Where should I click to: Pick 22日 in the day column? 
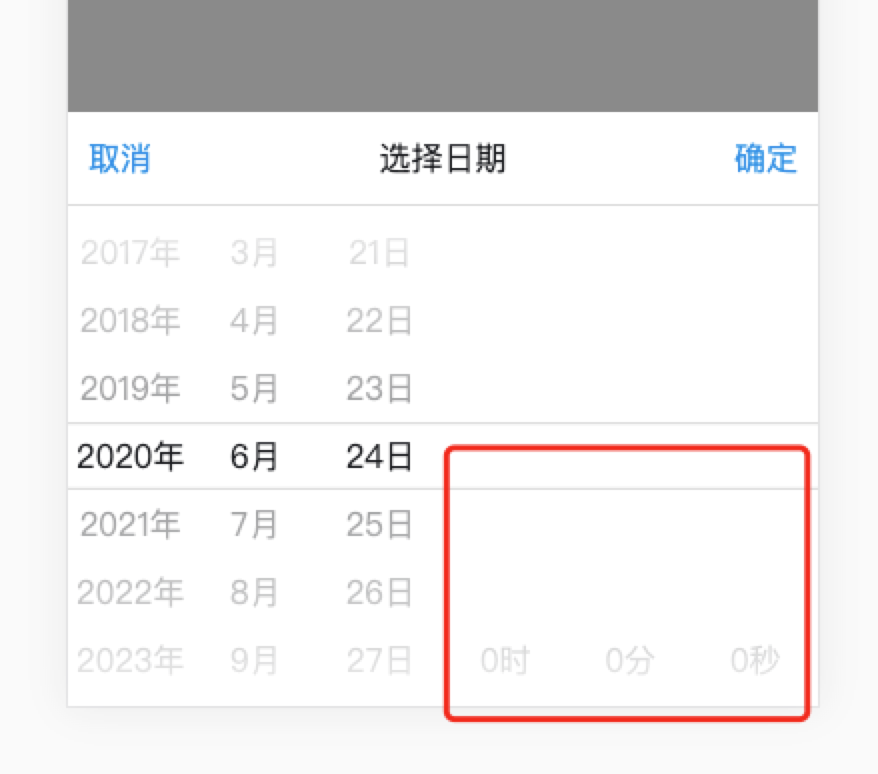(380, 321)
